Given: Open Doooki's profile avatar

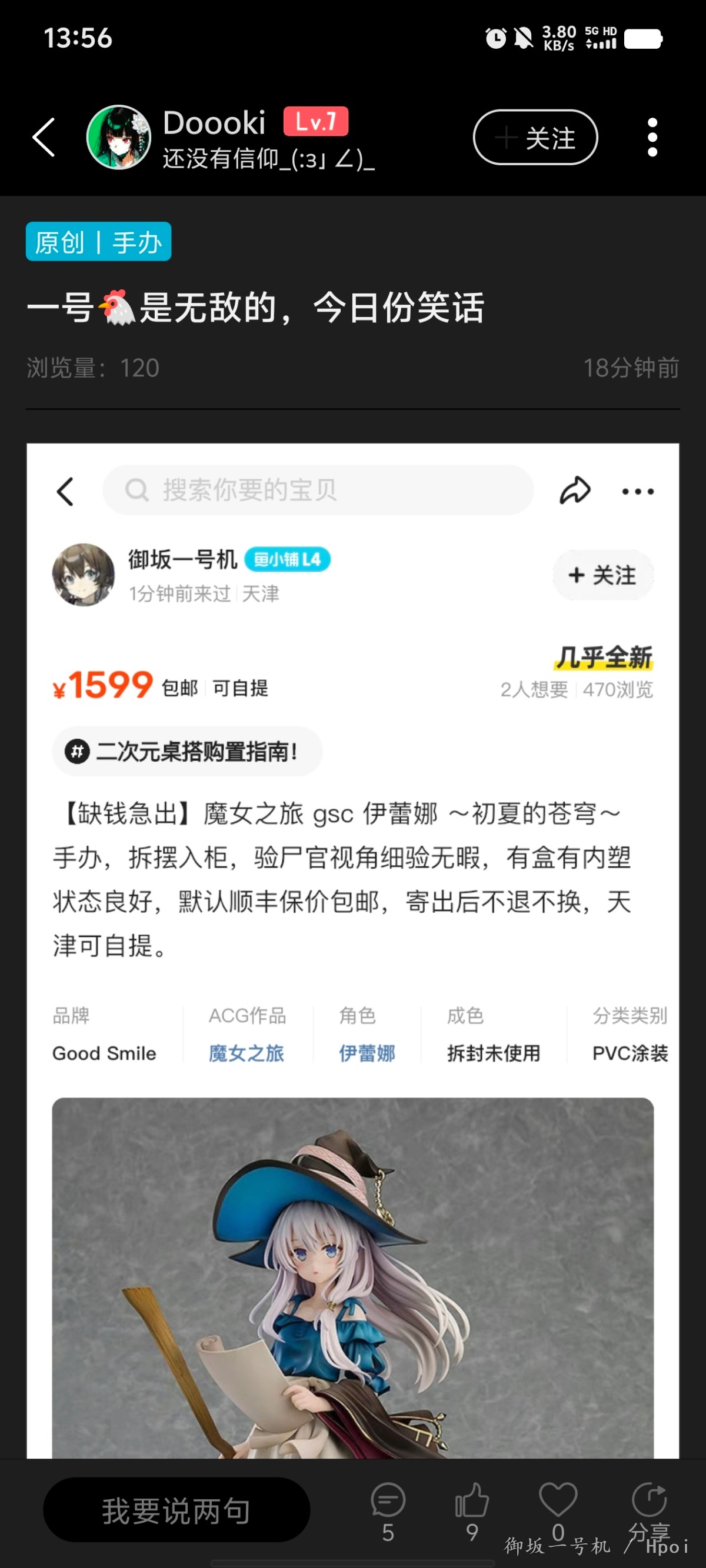Looking at the screenshot, I should coord(119,138).
